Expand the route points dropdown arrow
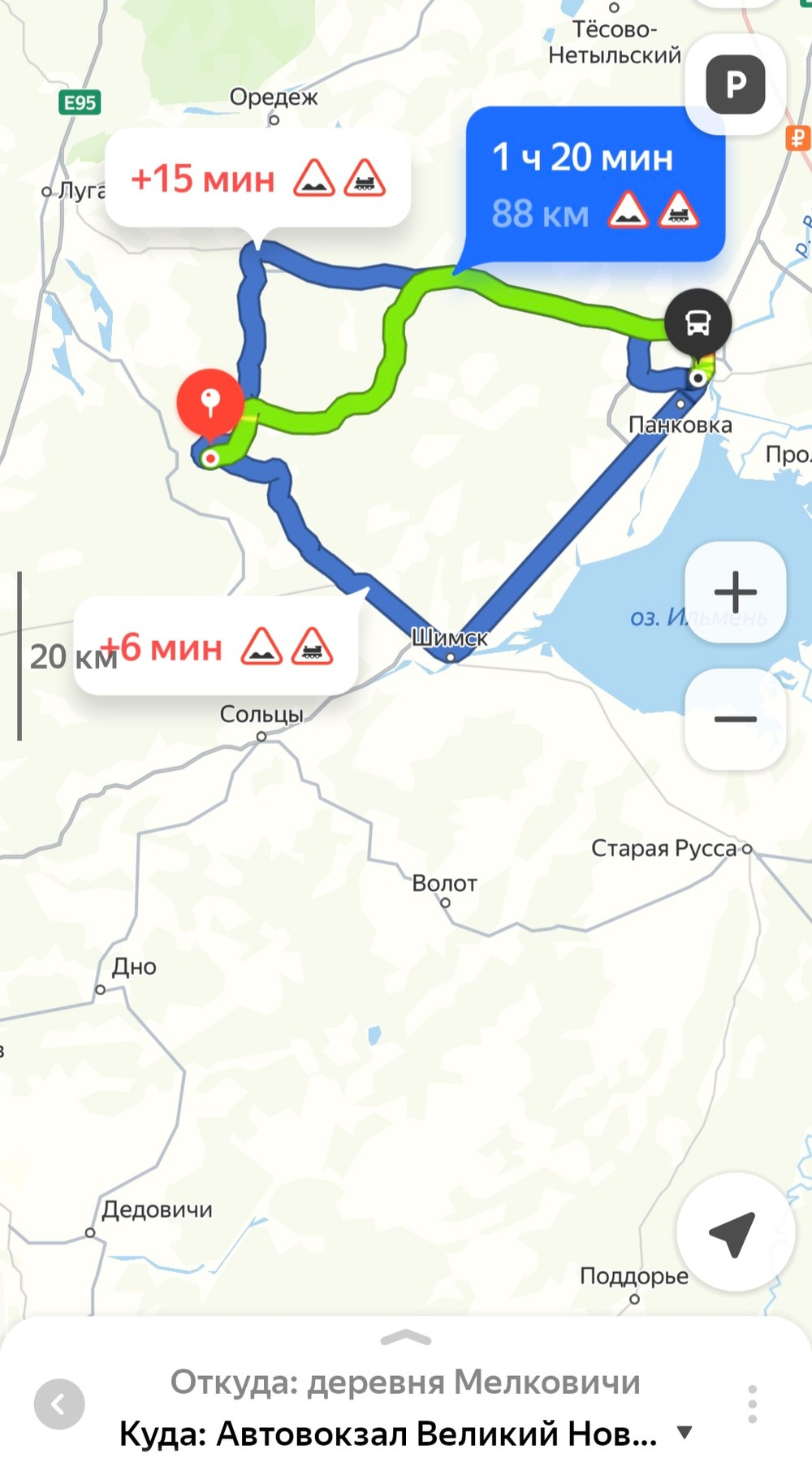The image size is (812, 1467). tap(685, 1432)
